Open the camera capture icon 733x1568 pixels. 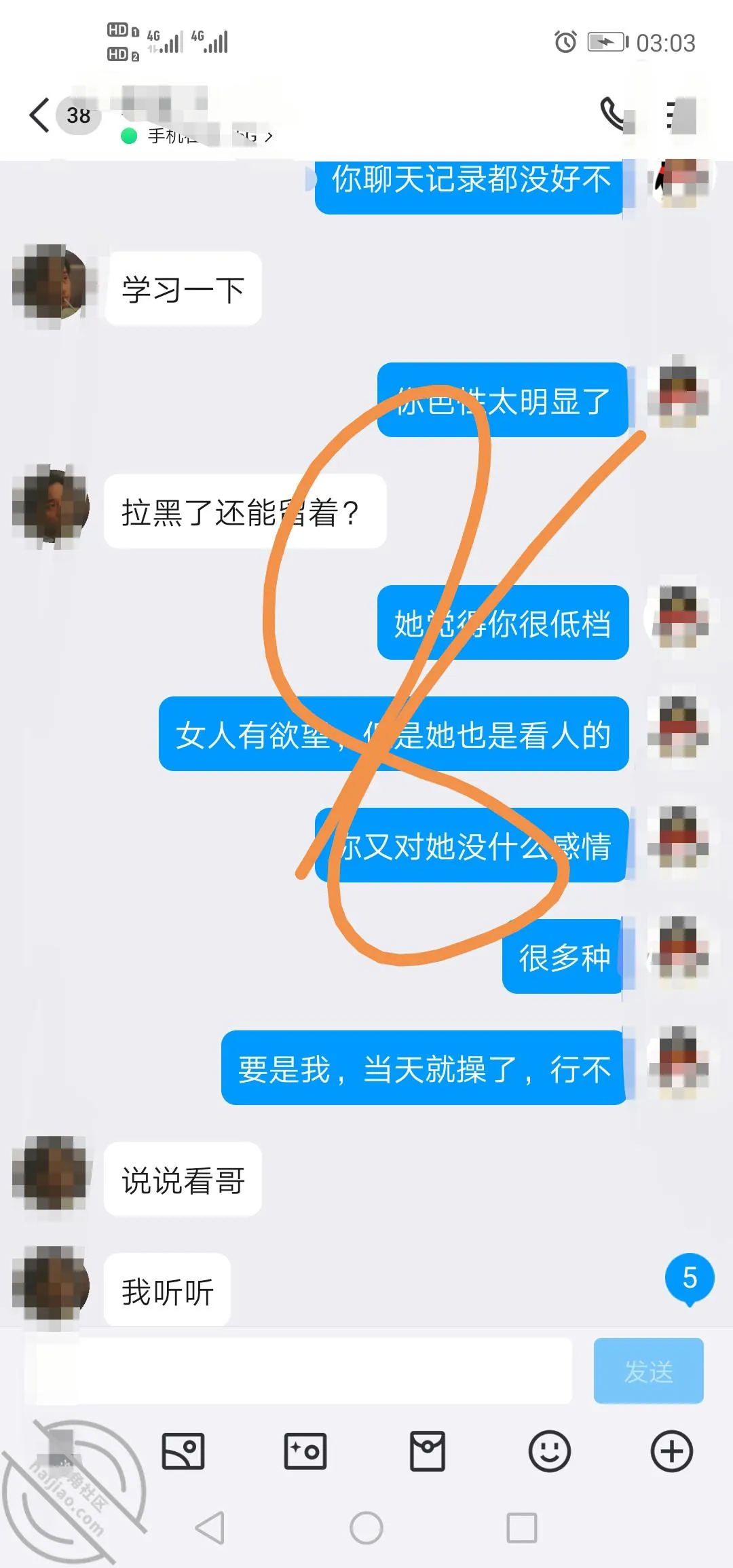[305, 1451]
